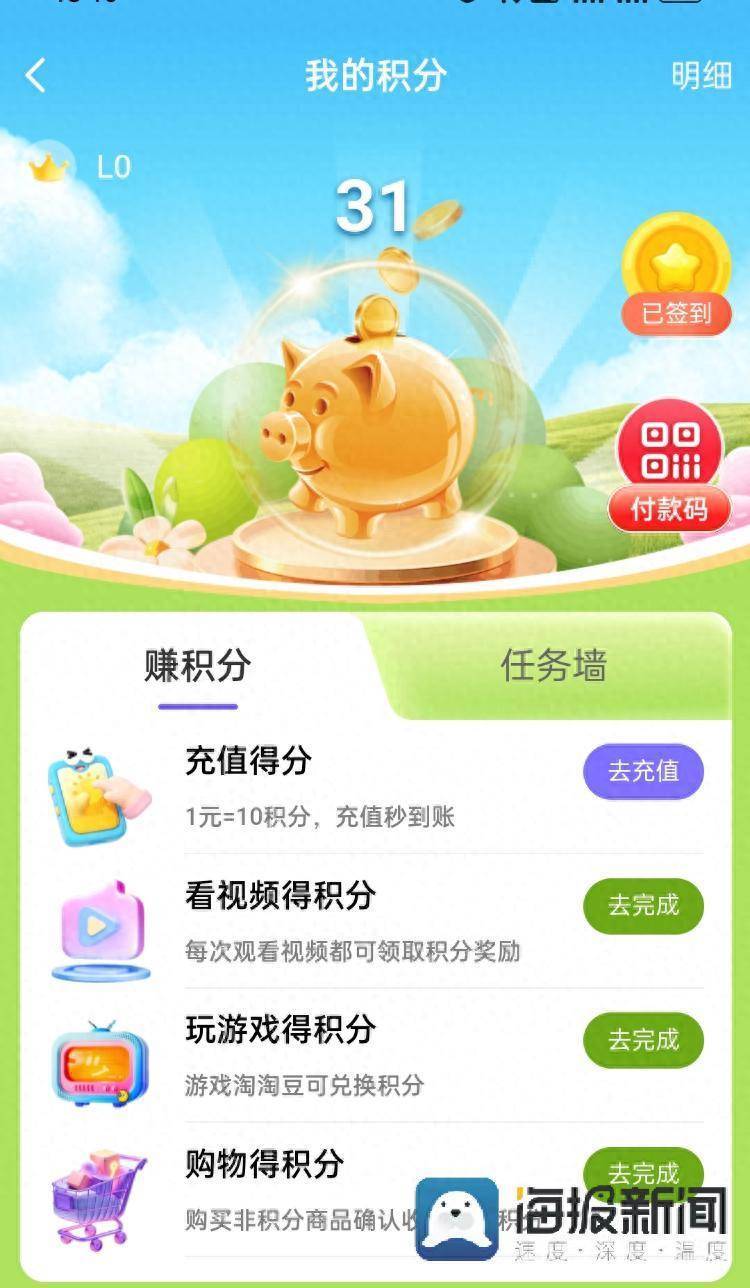Tap 去充值 to recharge for points
This screenshot has width=750, height=1288.
pos(643,772)
